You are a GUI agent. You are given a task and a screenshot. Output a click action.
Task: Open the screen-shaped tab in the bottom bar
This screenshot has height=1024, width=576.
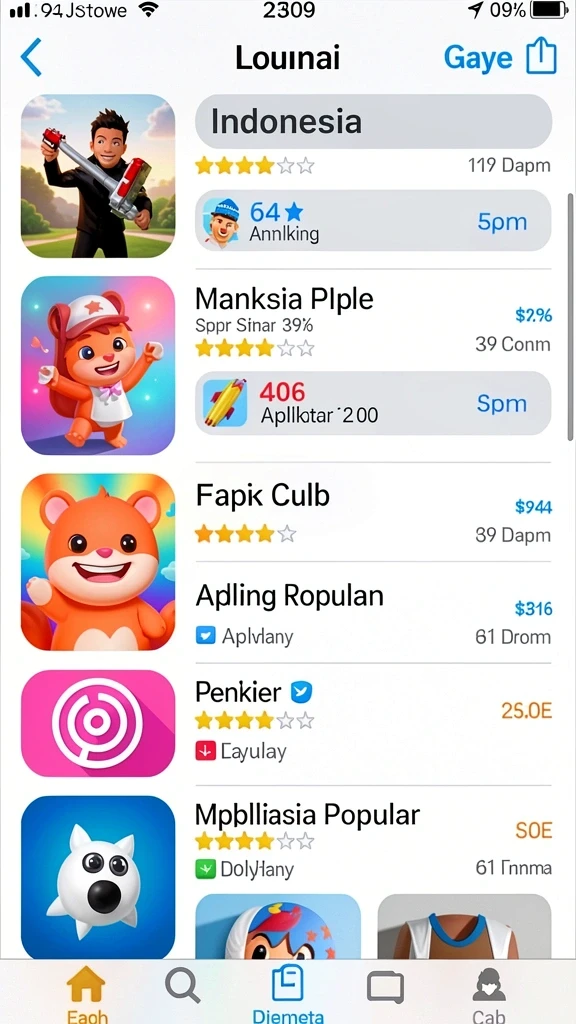[x=385, y=986]
